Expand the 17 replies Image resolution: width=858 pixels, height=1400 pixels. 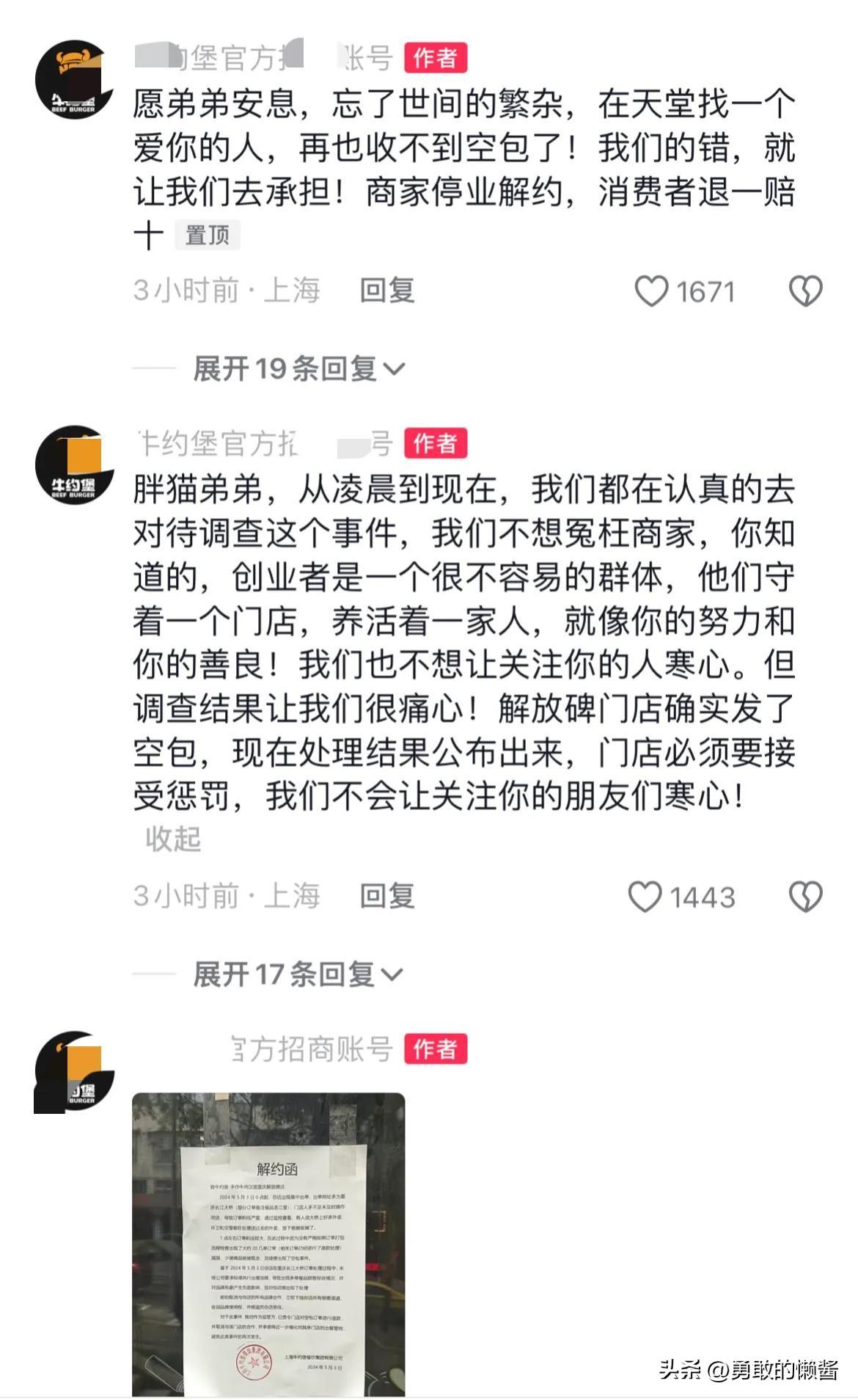(x=297, y=974)
